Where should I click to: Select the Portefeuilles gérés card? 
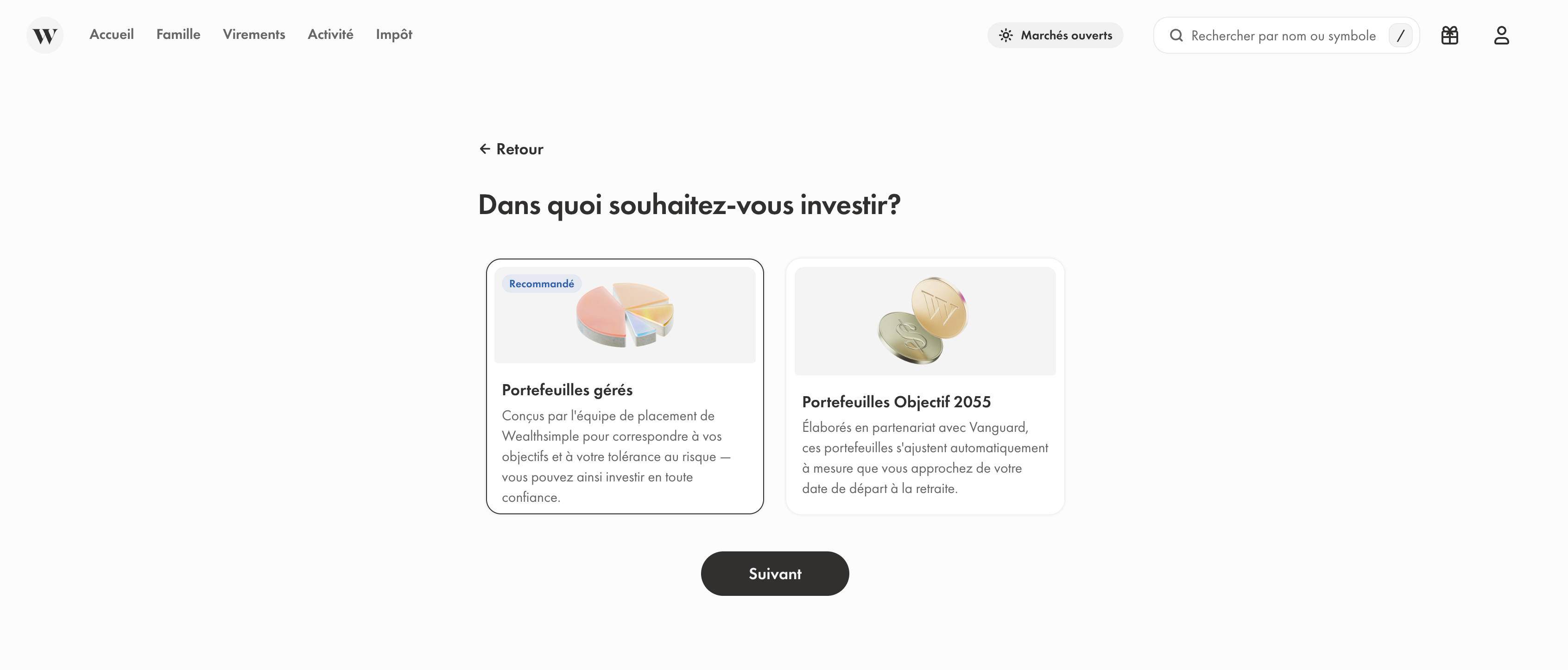tap(625, 386)
